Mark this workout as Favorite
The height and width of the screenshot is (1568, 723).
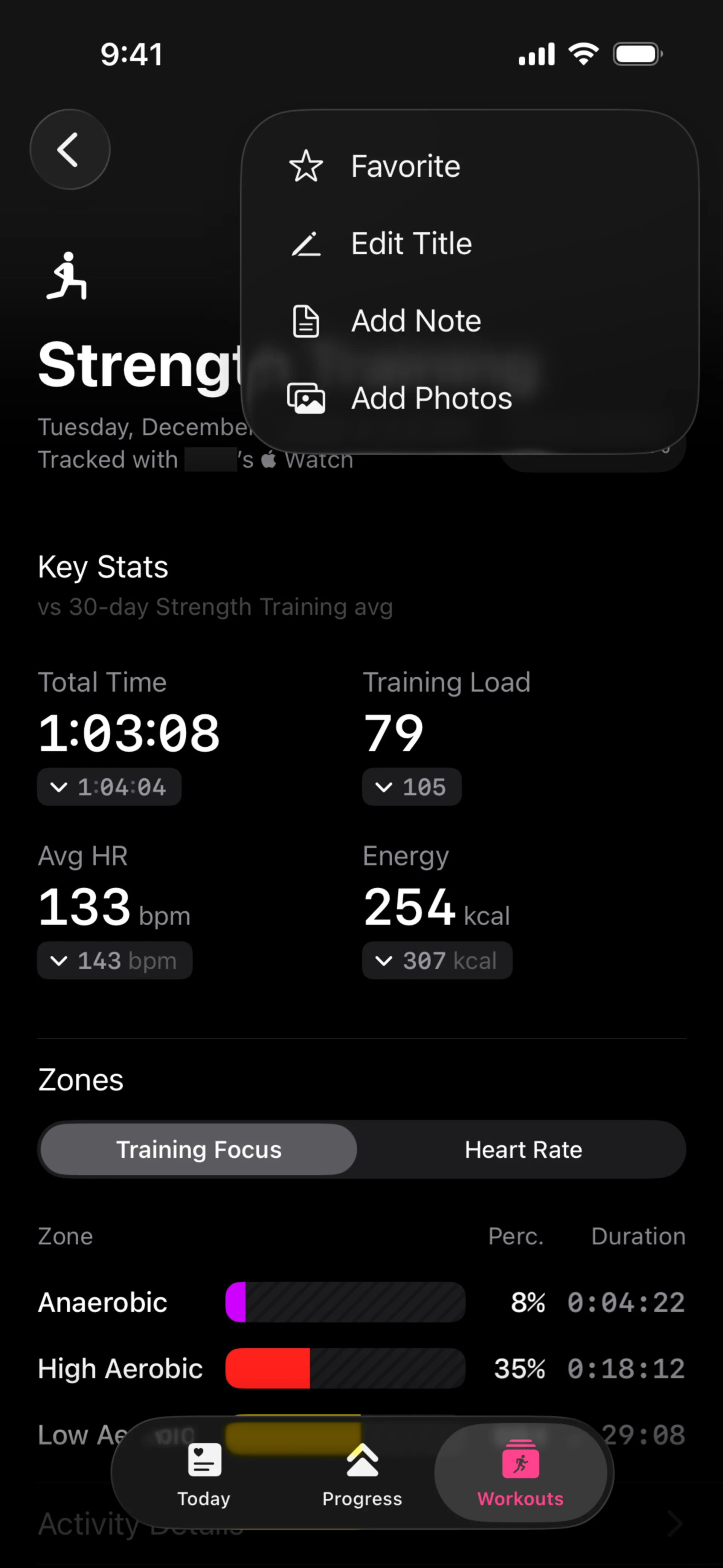(405, 166)
